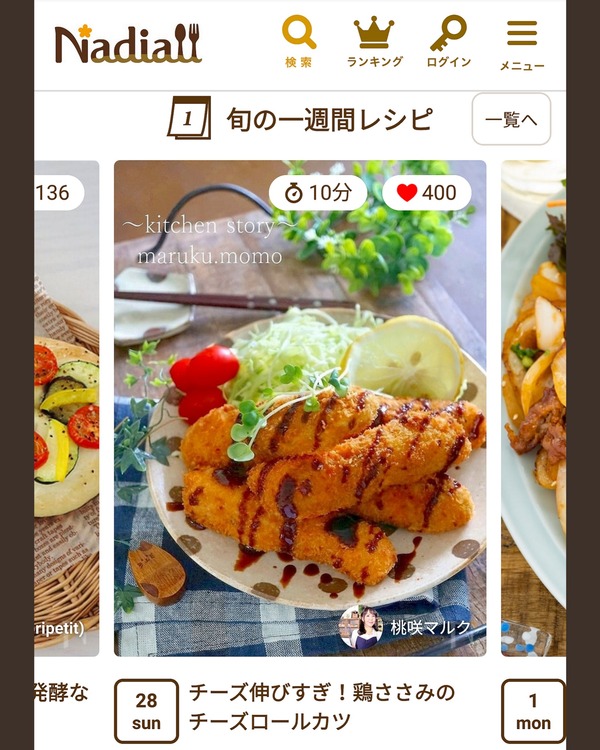
Task: Open the Nadia home logo
Action: point(127,44)
